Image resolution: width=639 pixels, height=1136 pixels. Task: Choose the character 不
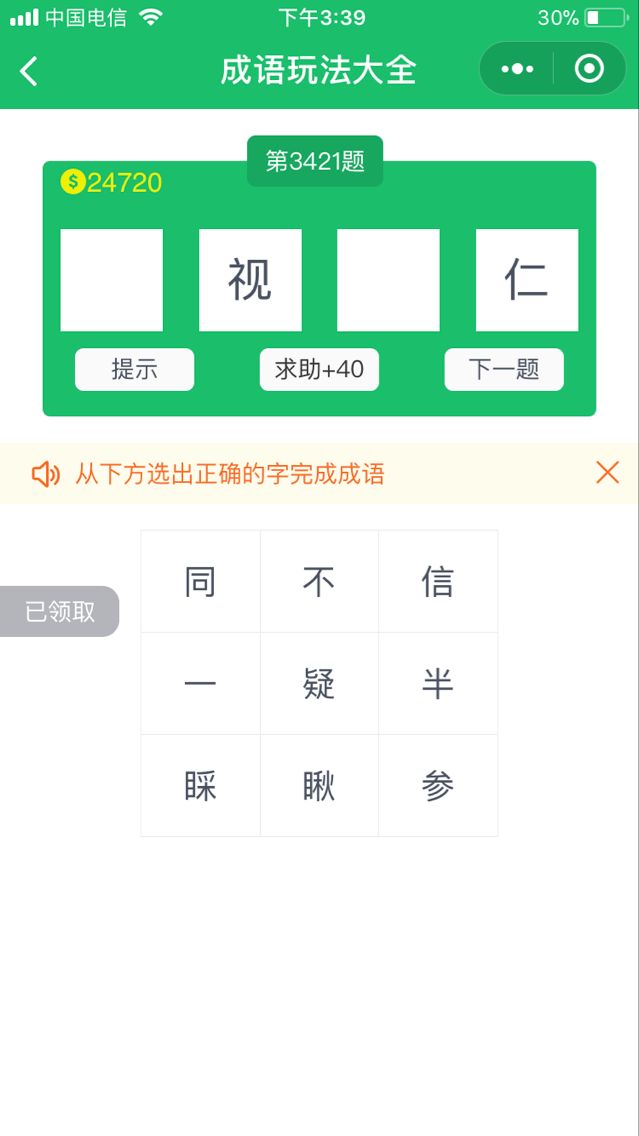pos(319,581)
